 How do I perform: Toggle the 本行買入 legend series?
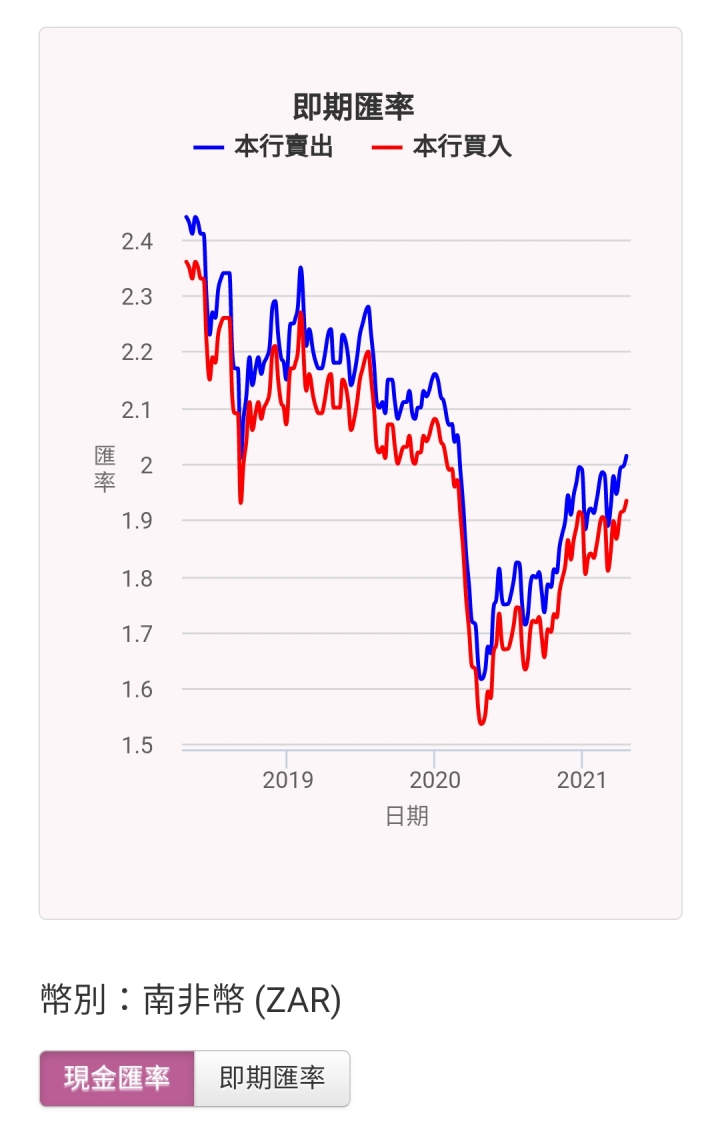pyautogui.click(x=441, y=147)
